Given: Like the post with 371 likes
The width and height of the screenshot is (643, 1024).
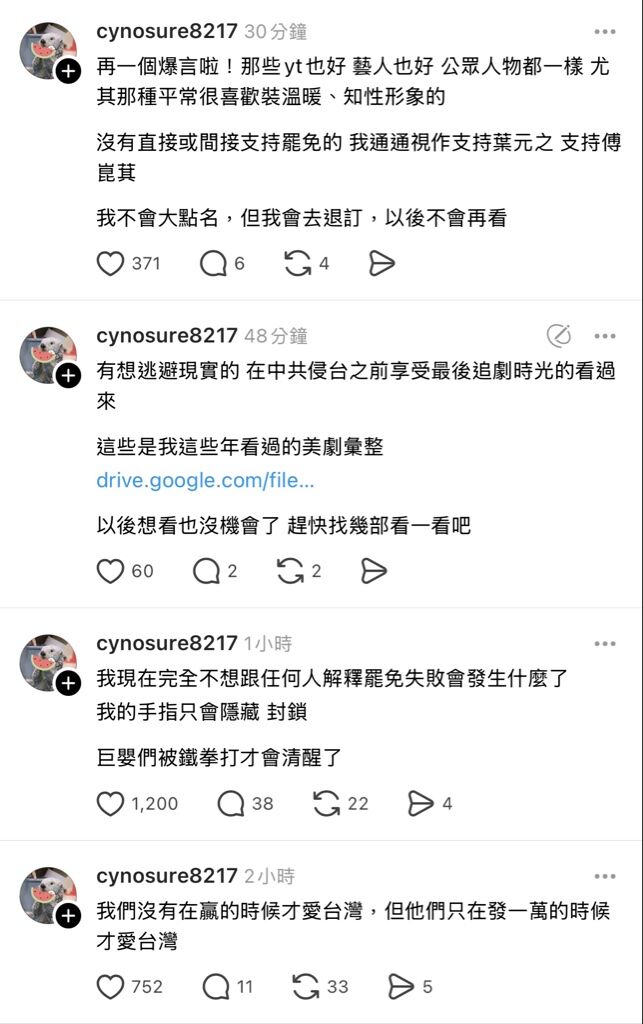Looking at the screenshot, I should [110, 263].
